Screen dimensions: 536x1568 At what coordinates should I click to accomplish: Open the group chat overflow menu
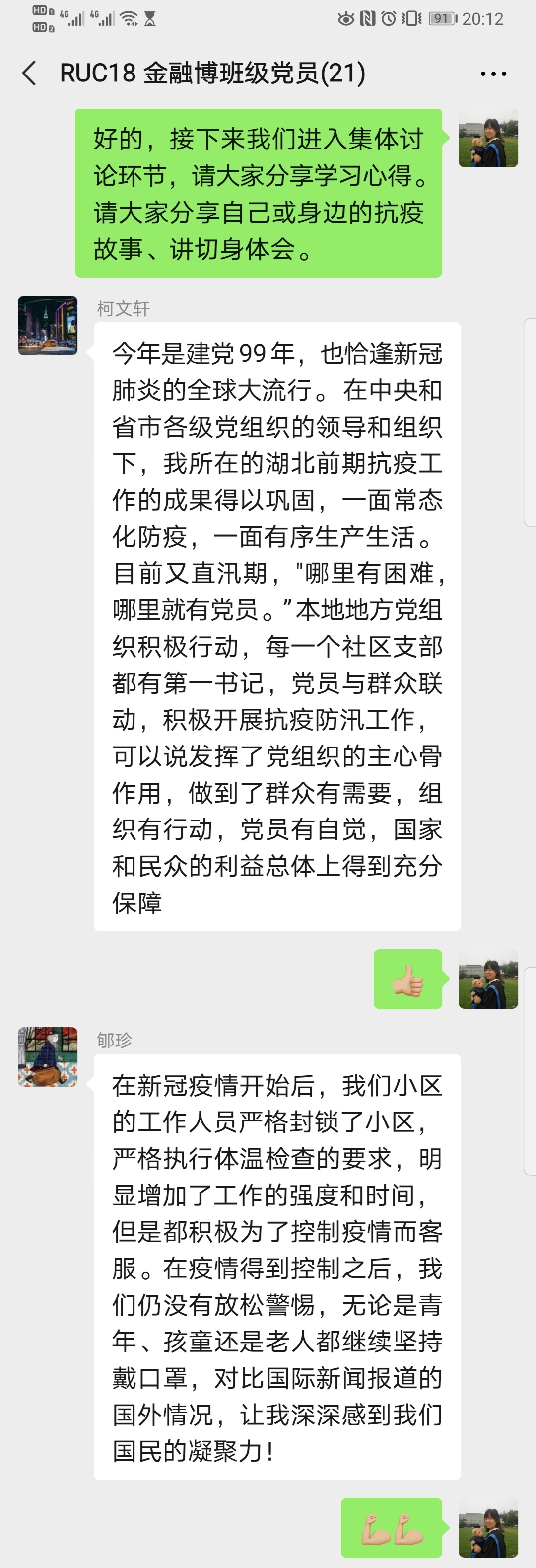(493, 74)
